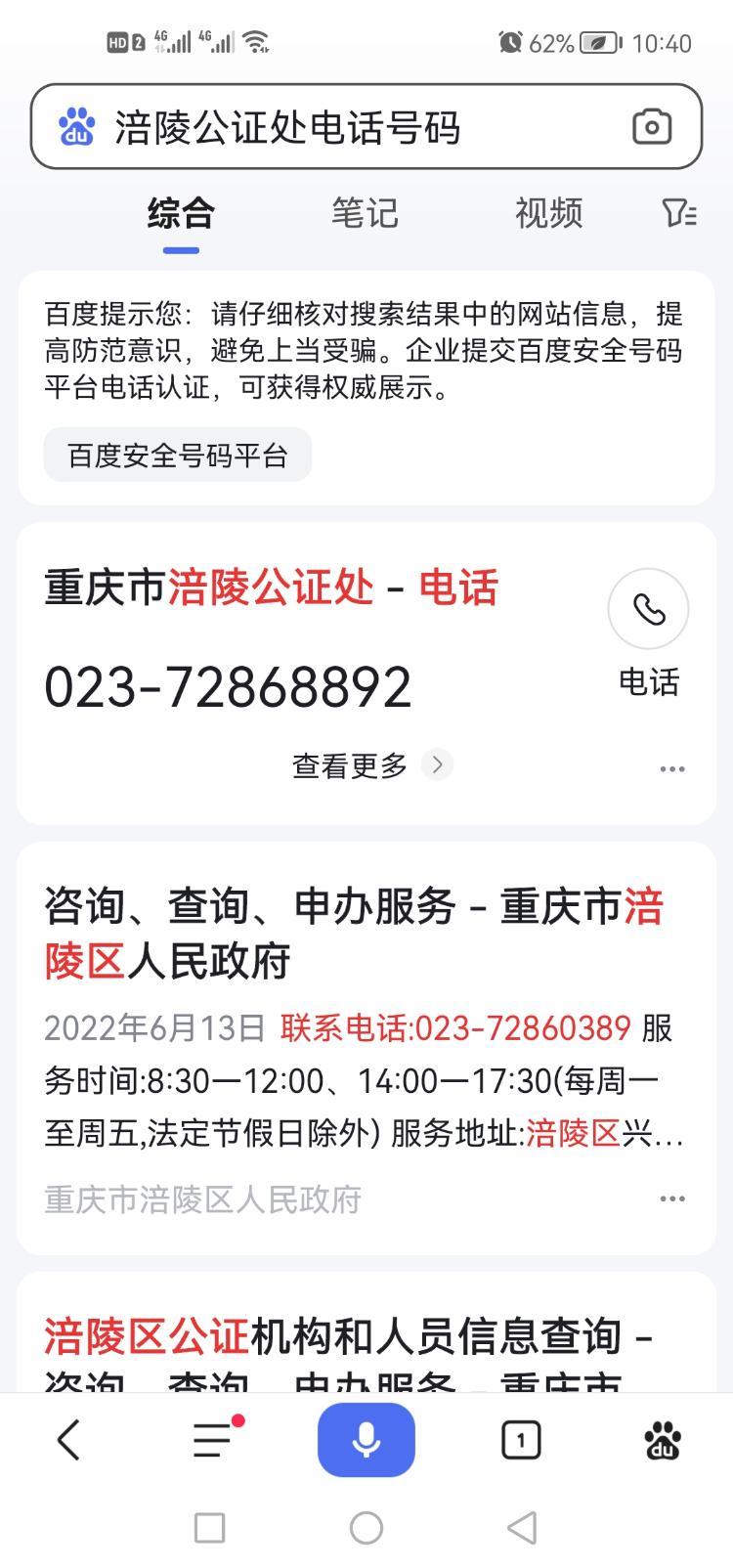Open the 百度安全号码平台 chip

coord(177,455)
